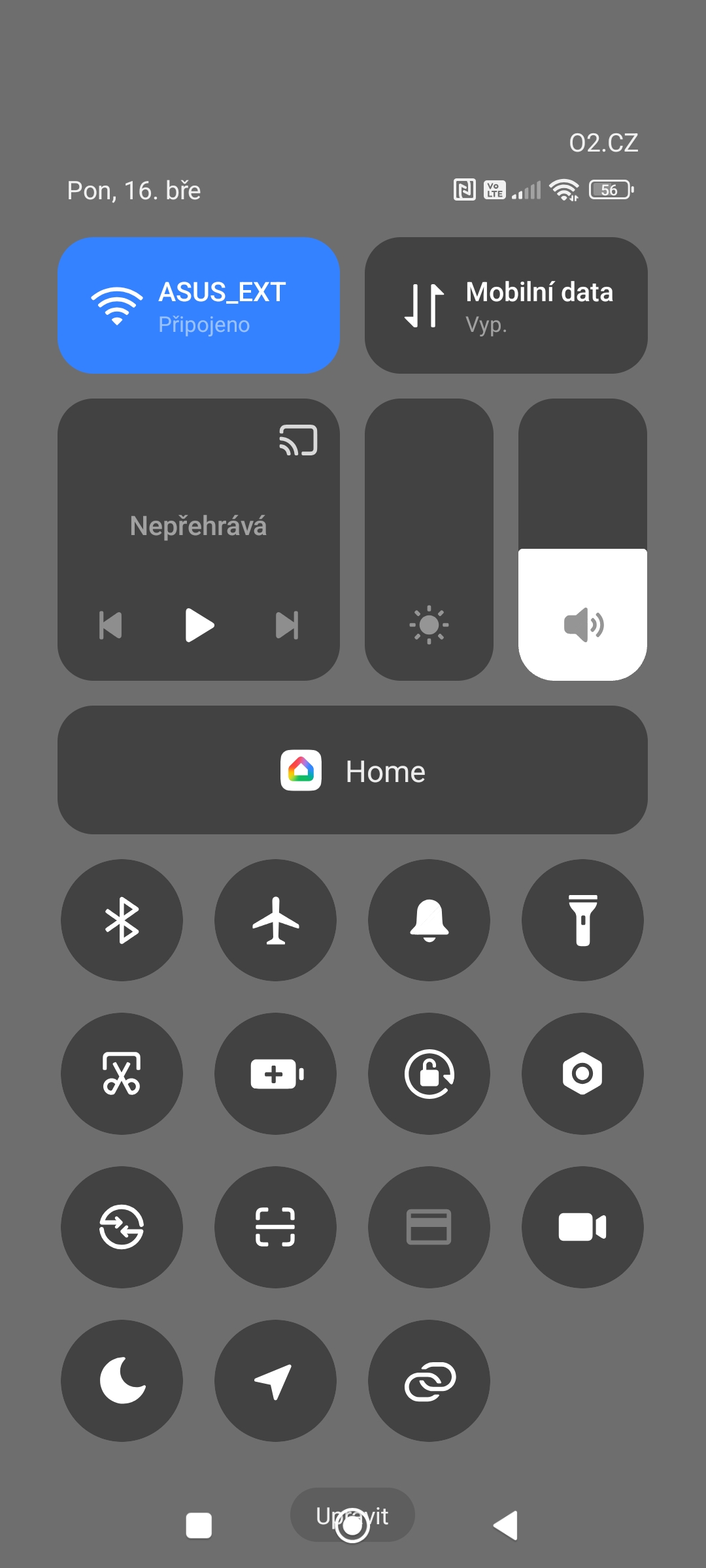
Task: Toggle the rotation lock
Action: (429, 1073)
